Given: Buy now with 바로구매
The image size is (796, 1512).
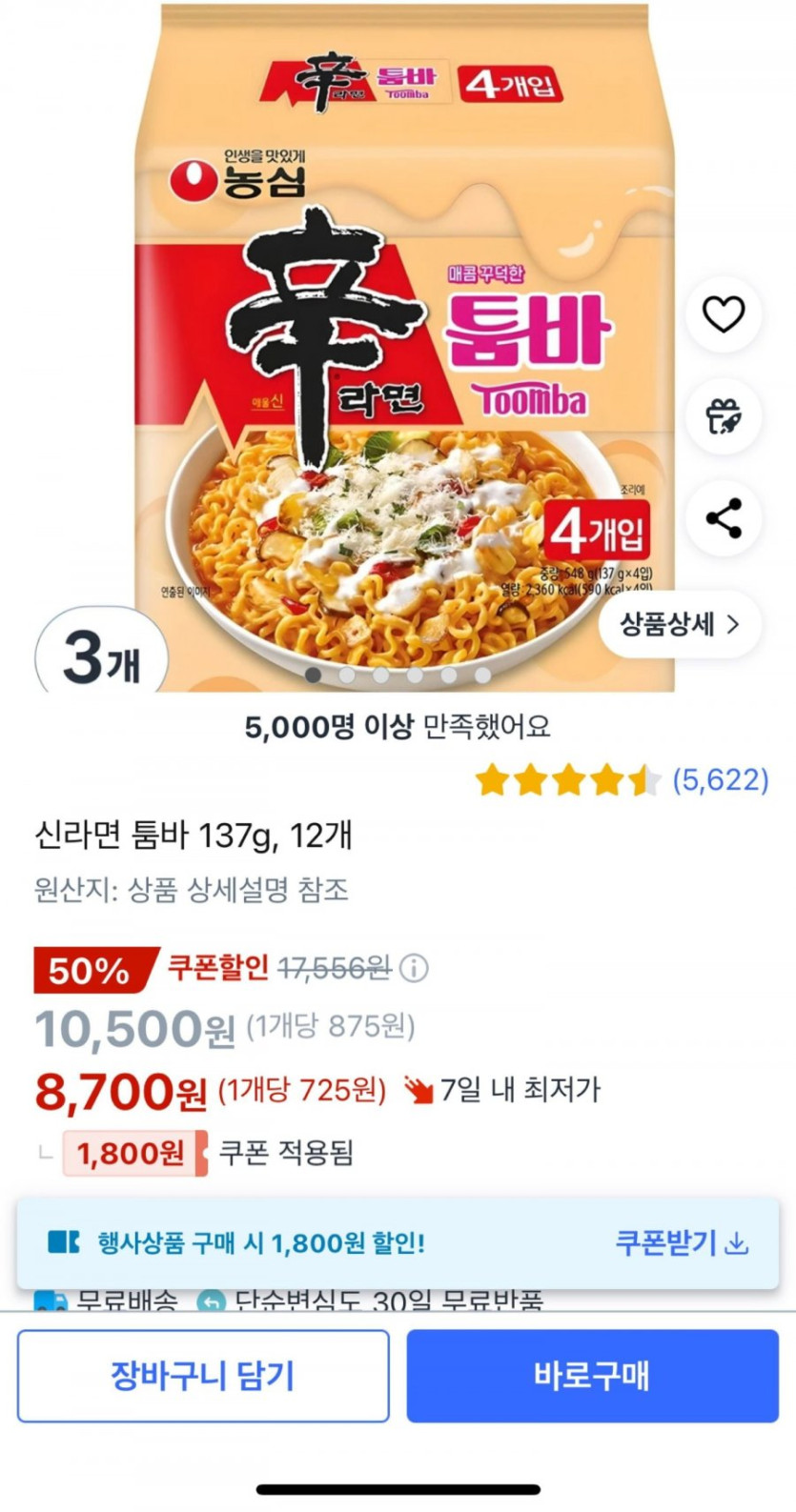Looking at the screenshot, I should pos(592,1376).
